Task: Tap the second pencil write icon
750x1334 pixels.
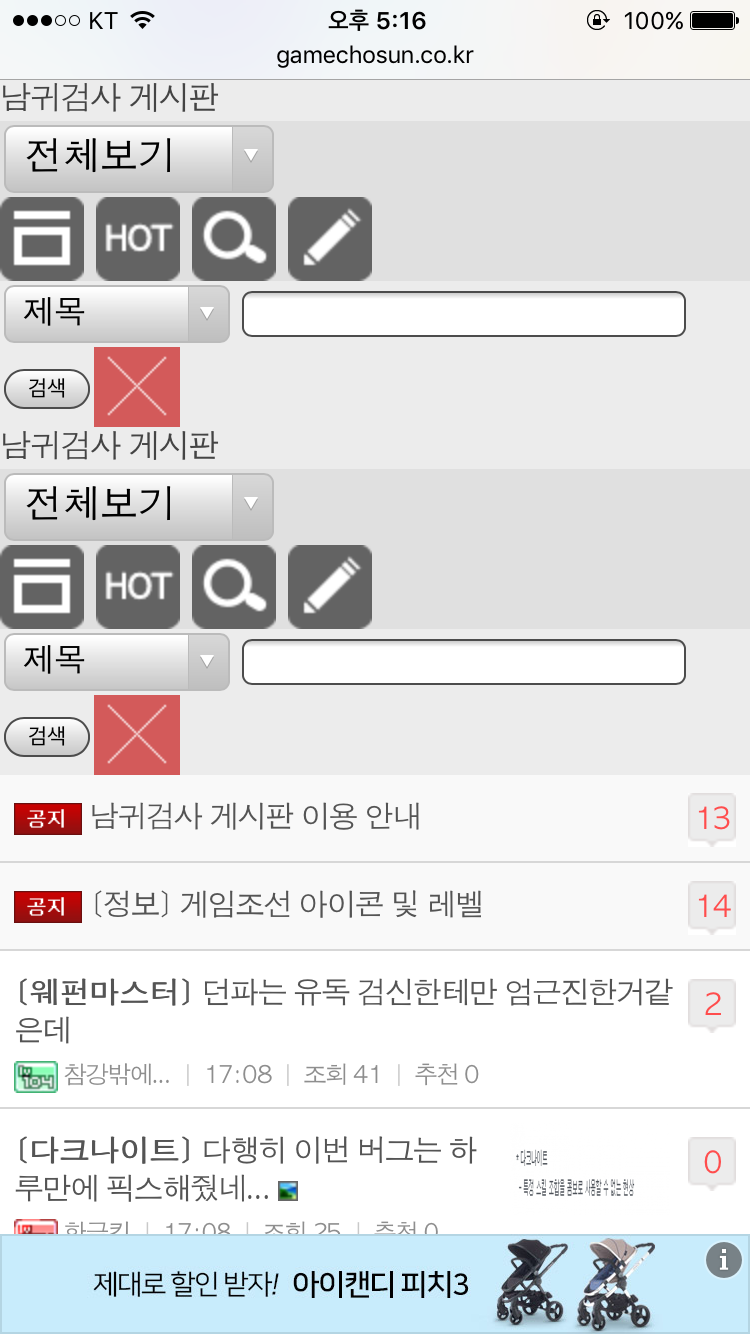Action: click(330, 586)
